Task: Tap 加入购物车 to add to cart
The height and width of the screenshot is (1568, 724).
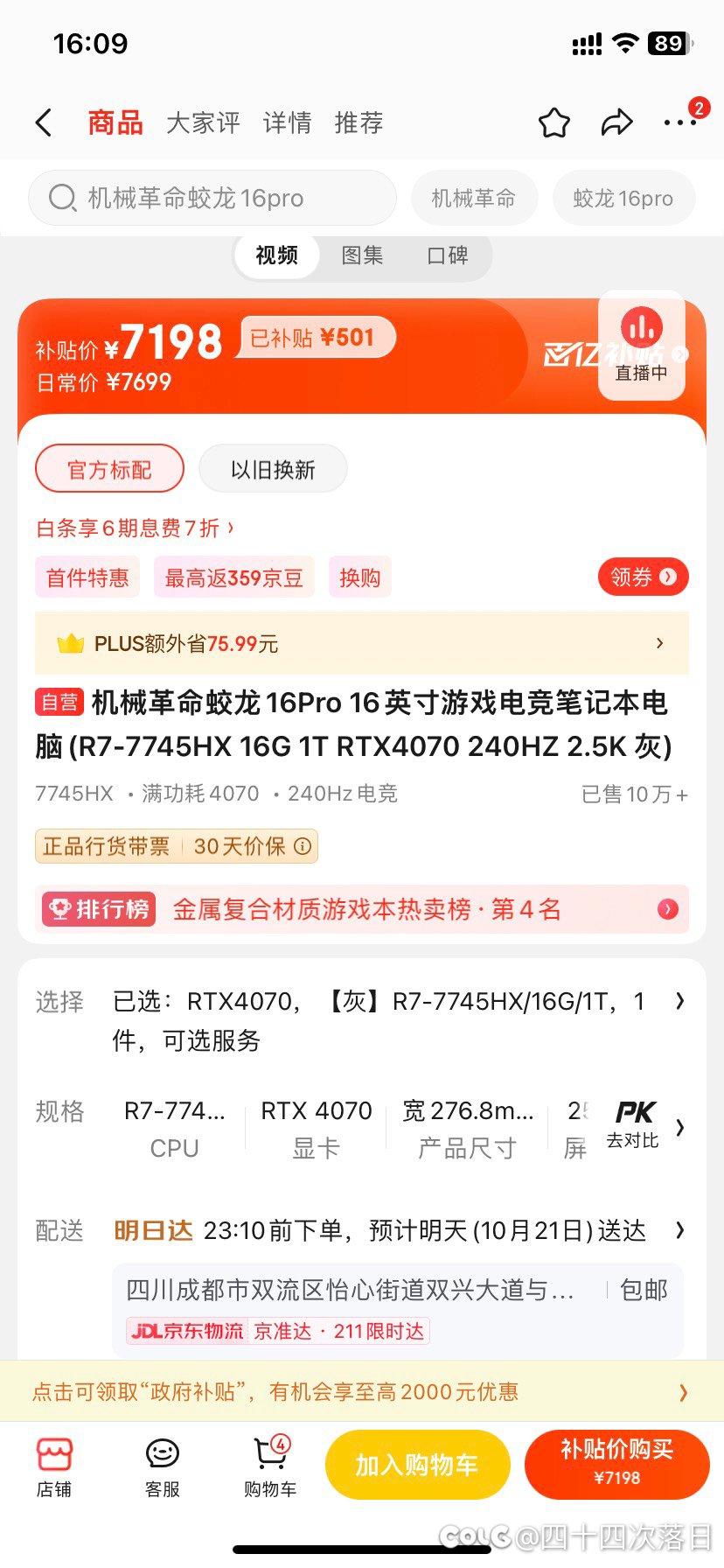Action: tap(417, 1465)
